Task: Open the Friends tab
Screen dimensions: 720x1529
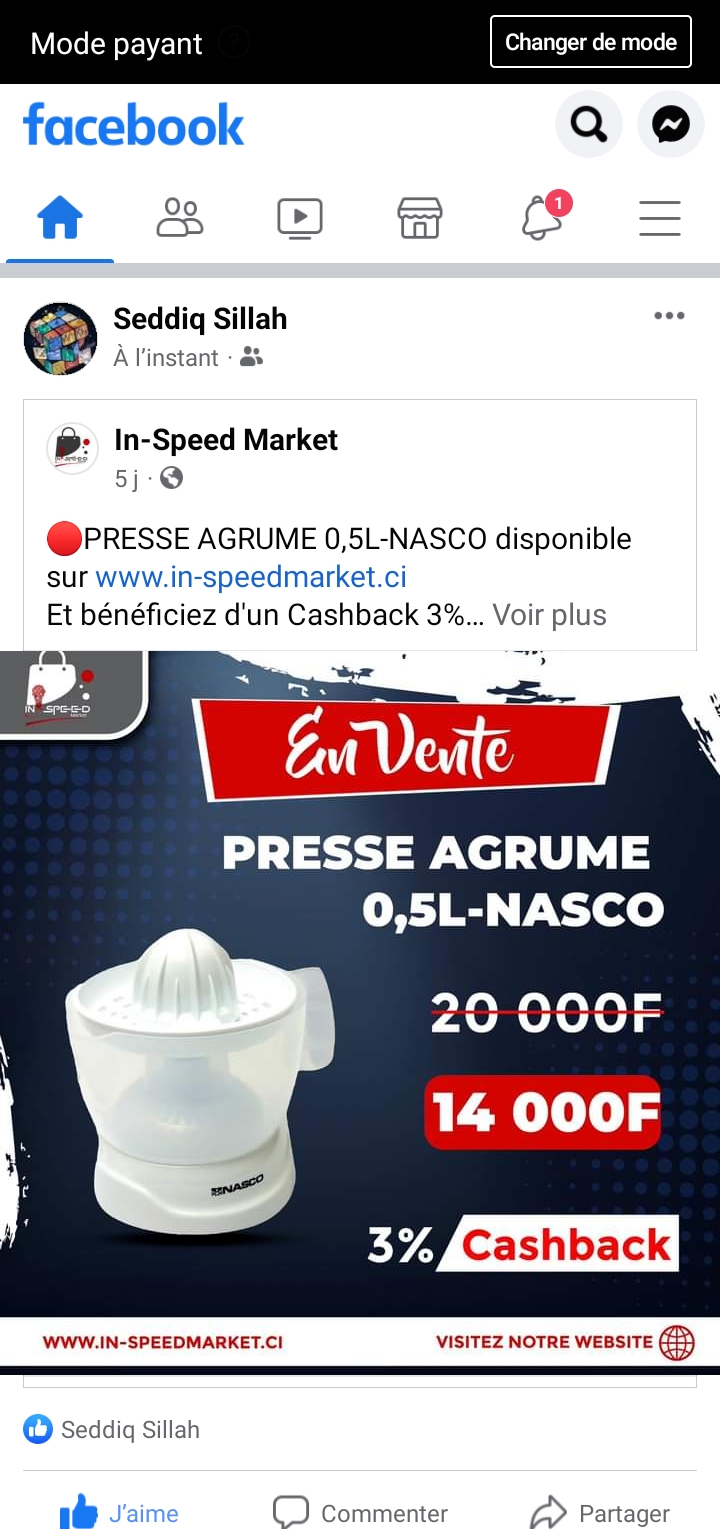Action: coord(180,217)
